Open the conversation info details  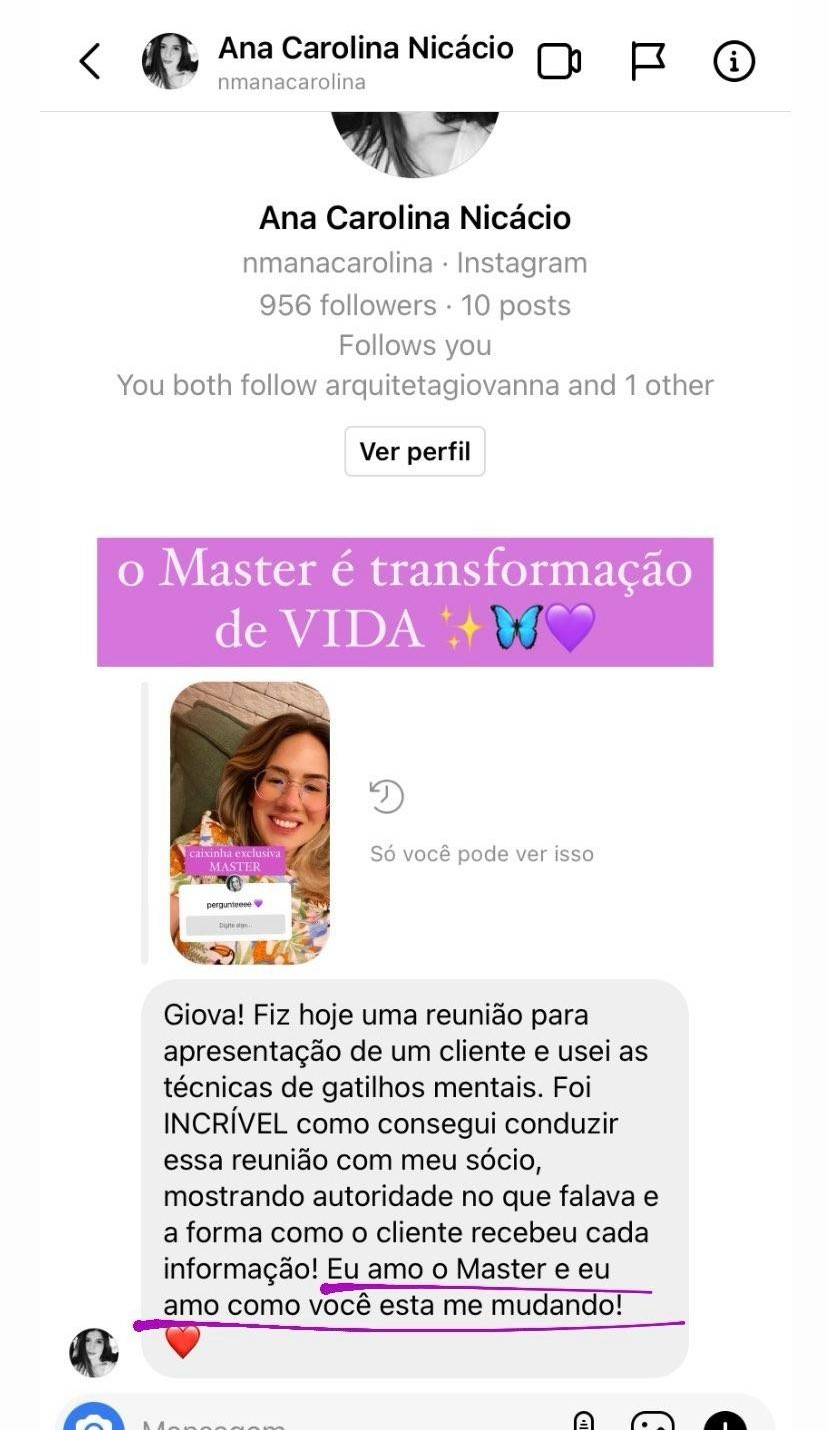733,62
